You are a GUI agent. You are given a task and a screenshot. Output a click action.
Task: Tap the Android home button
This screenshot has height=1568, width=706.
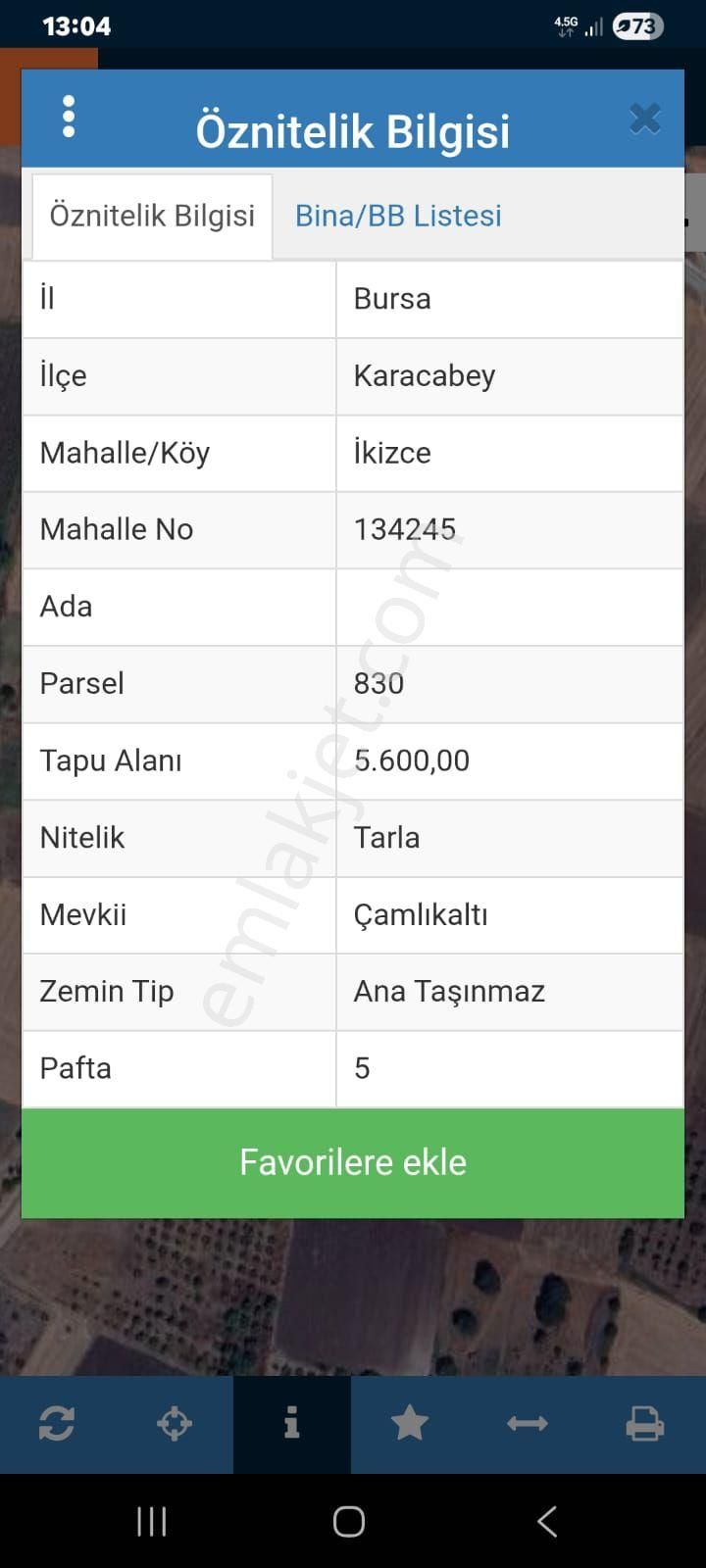click(348, 1521)
